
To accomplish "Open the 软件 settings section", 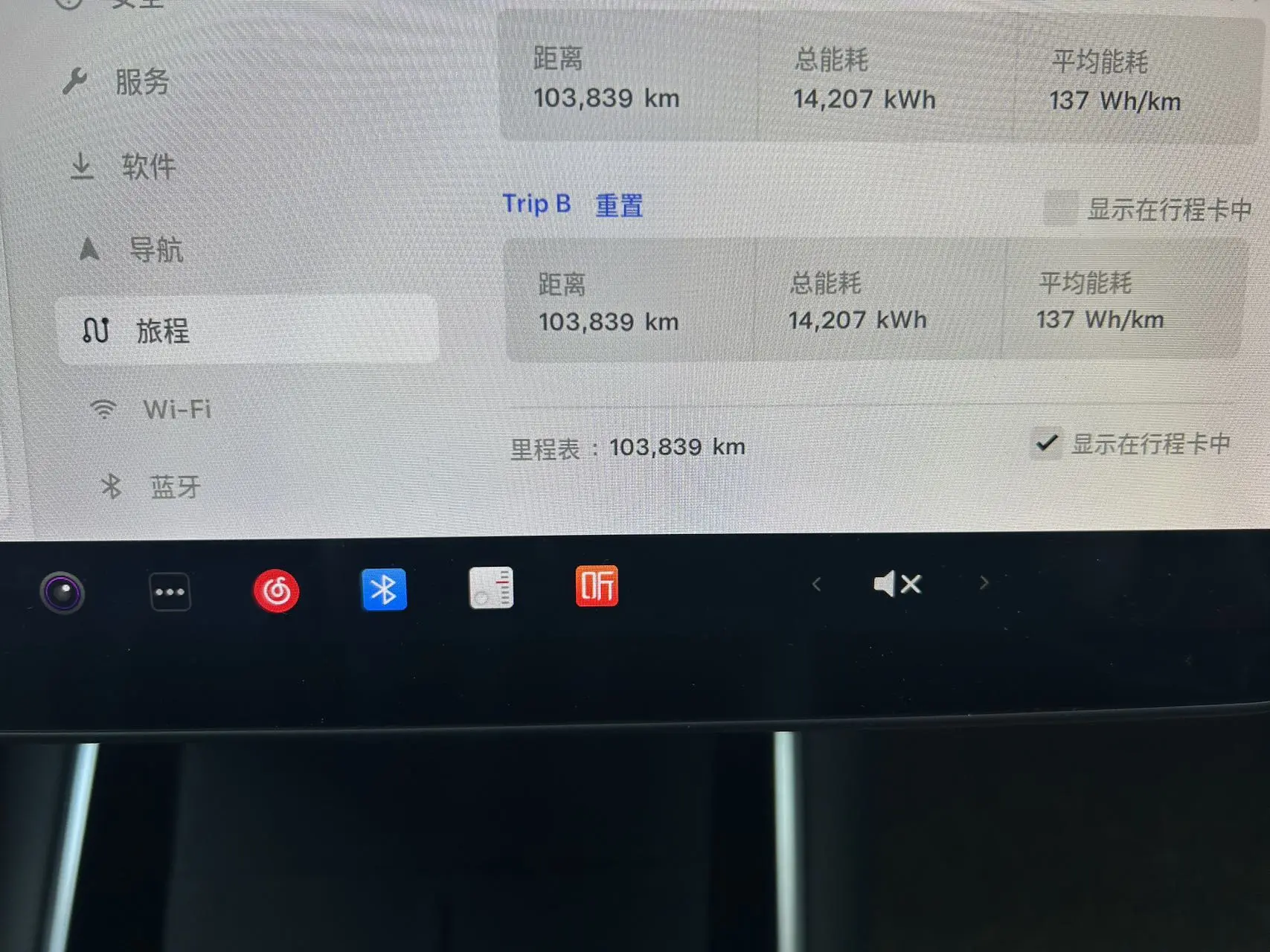I will [x=147, y=167].
